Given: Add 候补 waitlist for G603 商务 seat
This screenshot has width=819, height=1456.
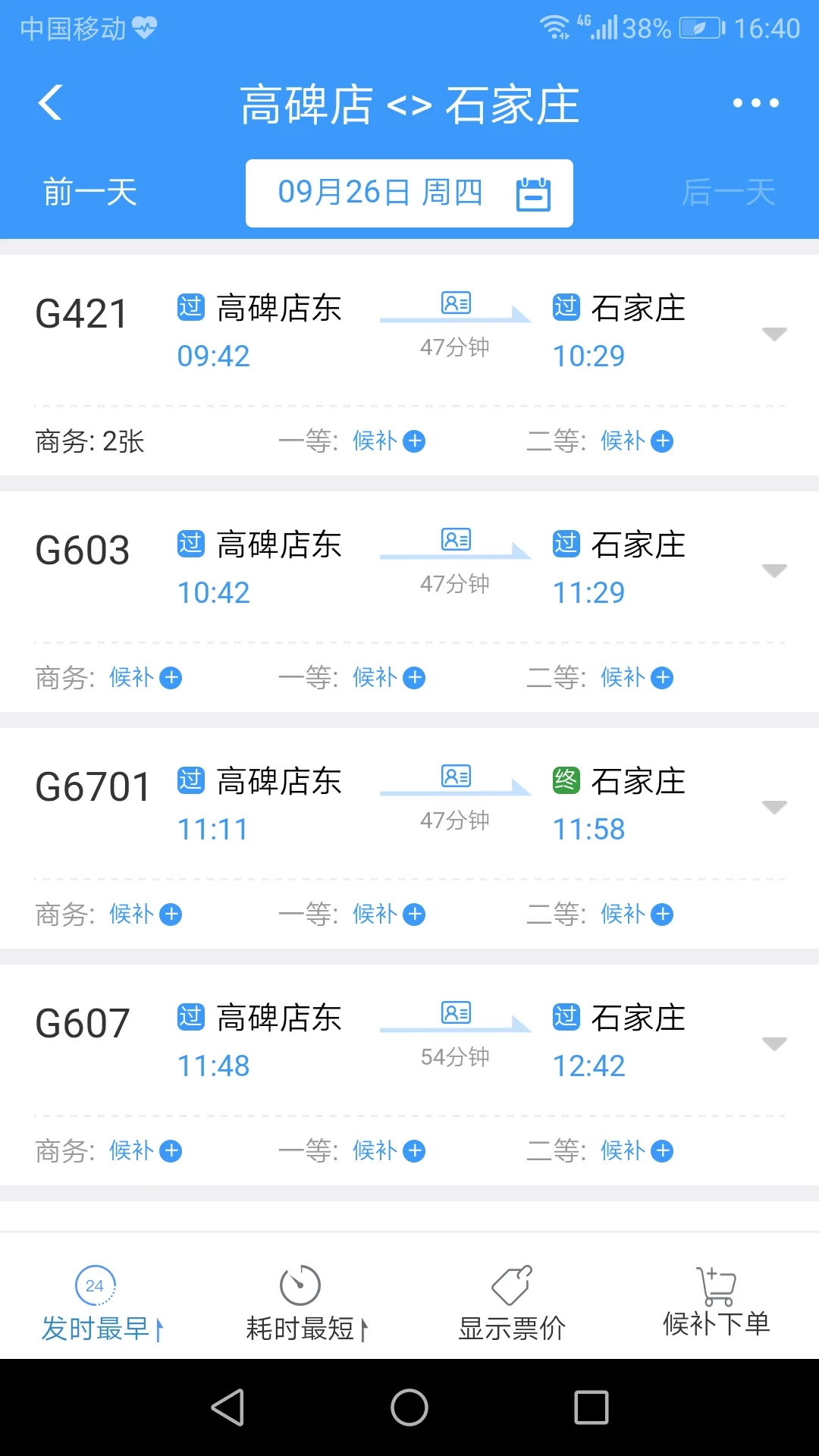Looking at the screenshot, I should [x=171, y=678].
